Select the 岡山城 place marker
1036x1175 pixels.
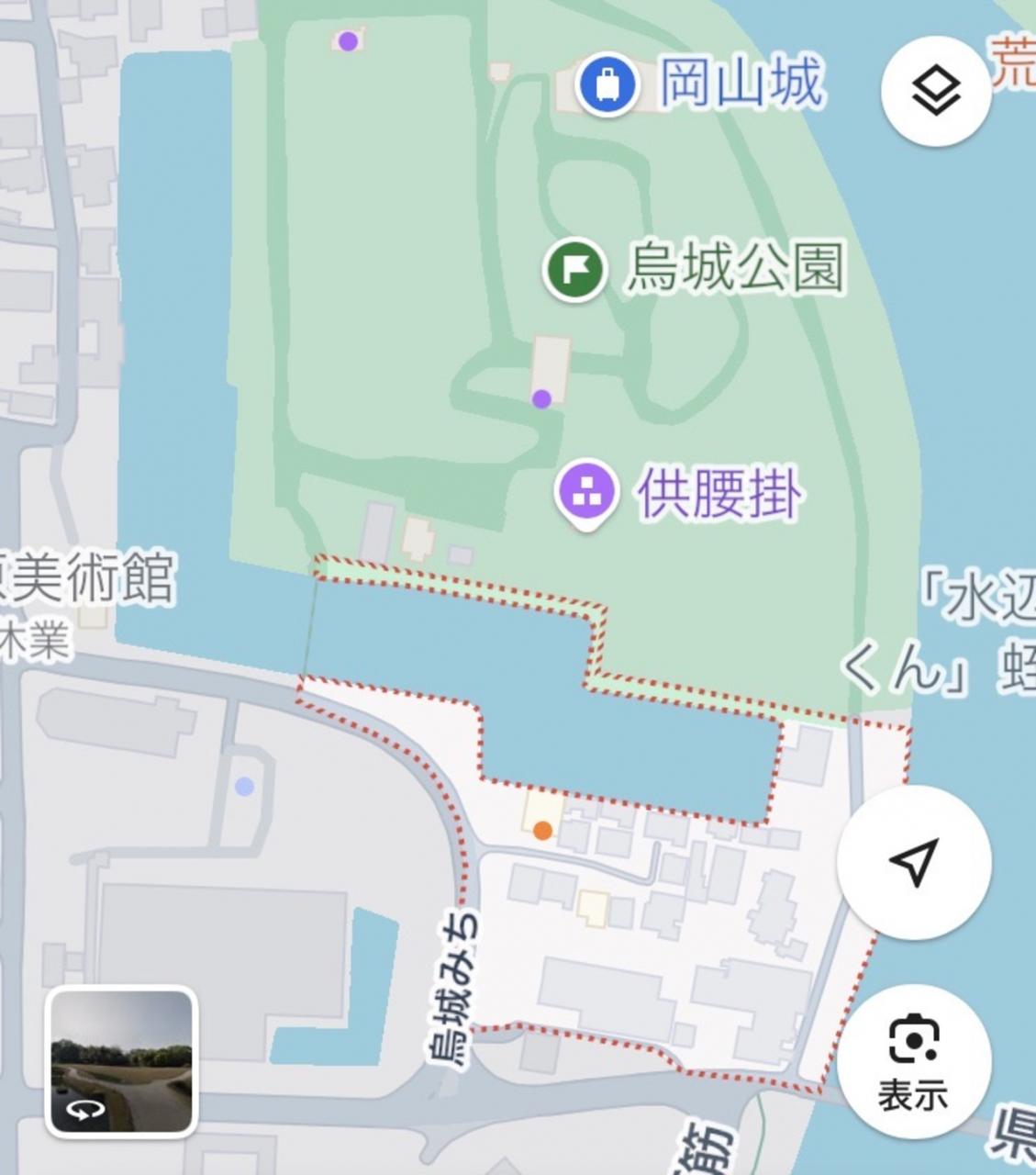(607, 85)
